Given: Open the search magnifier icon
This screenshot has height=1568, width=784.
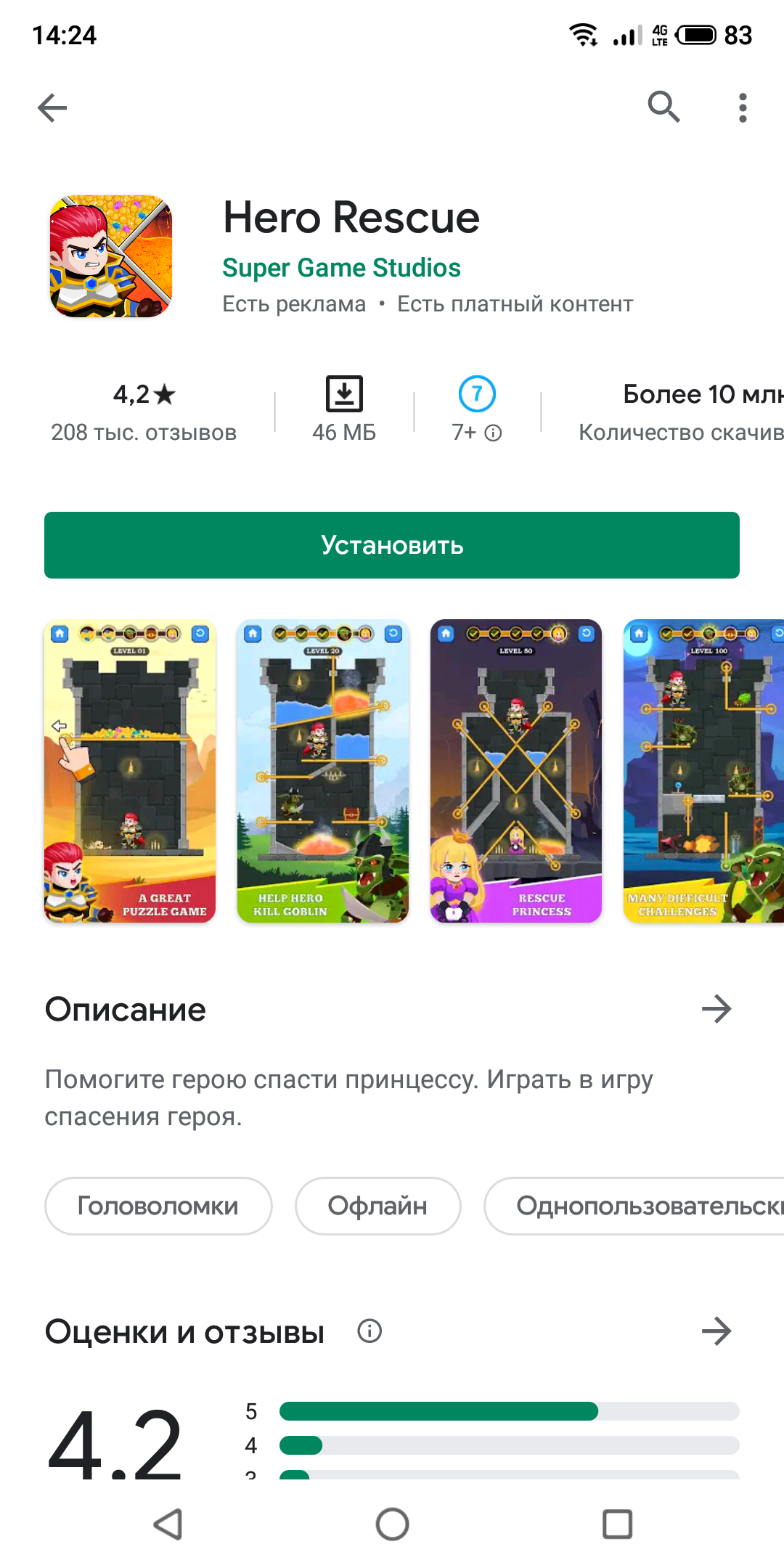Looking at the screenshot, I should point(663,107).
